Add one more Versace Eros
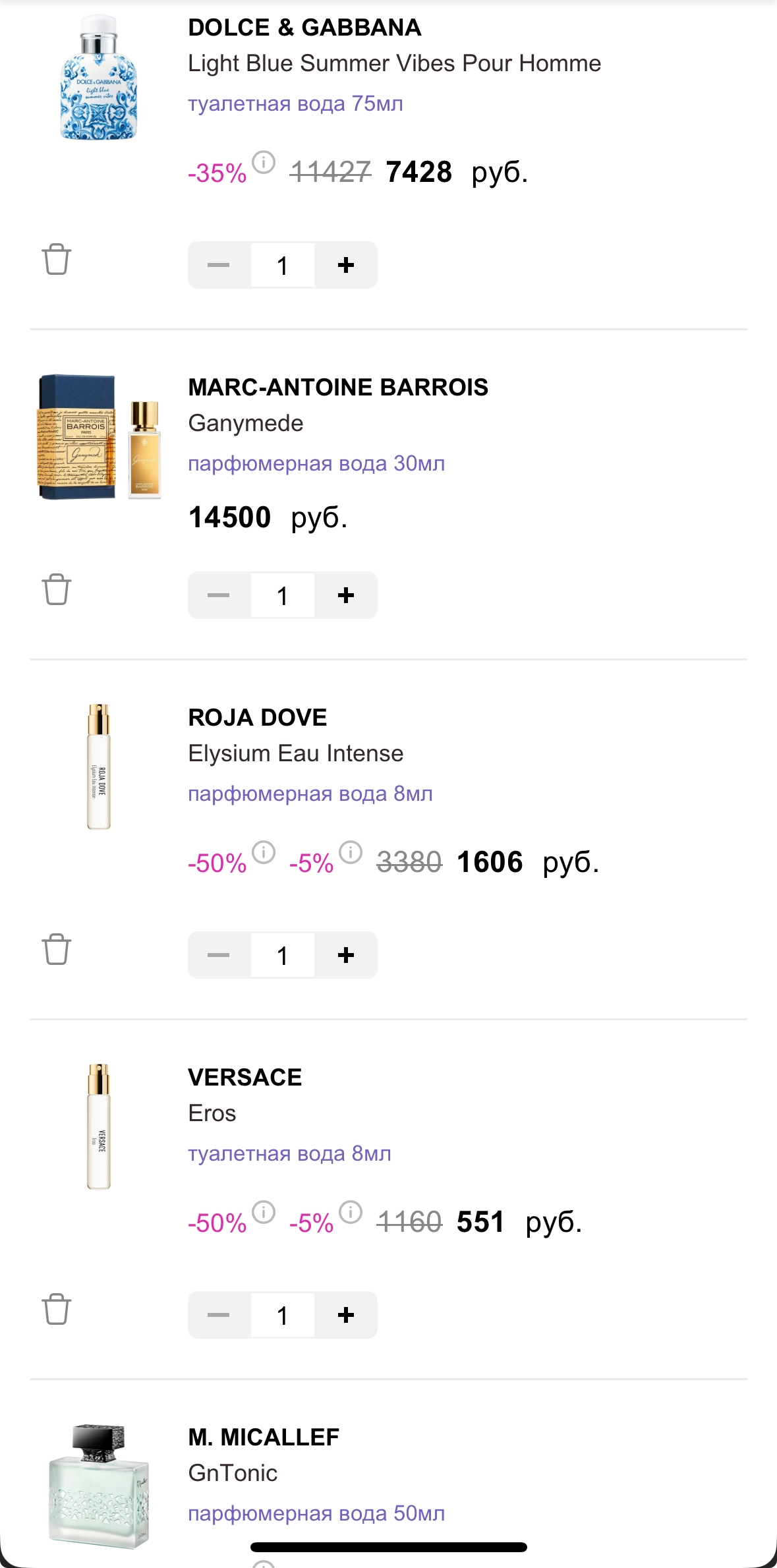Viewport: 777px width, 1568px height. click(x=346, y=1315)
